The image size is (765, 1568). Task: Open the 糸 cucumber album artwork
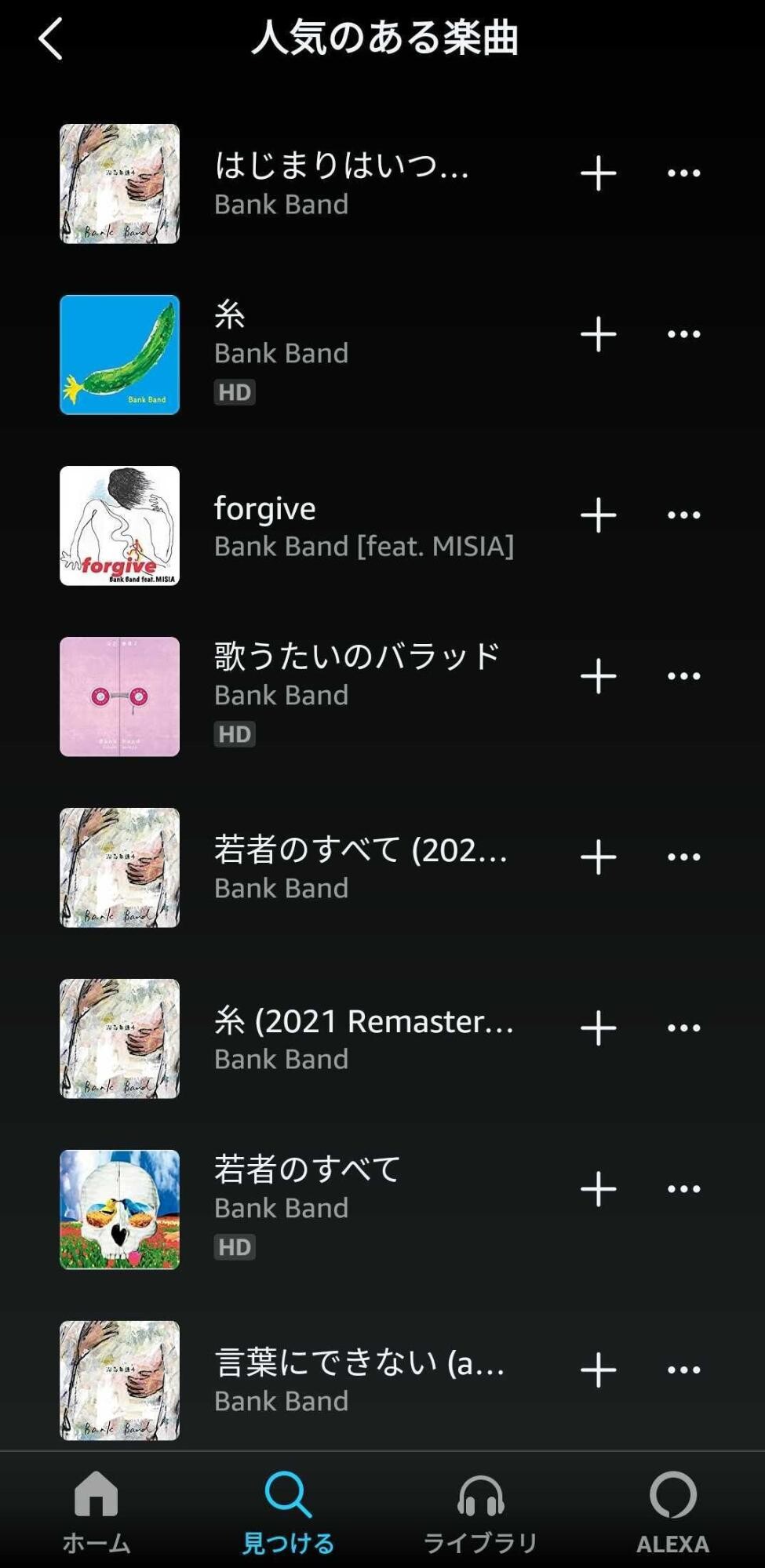(118, 353)
